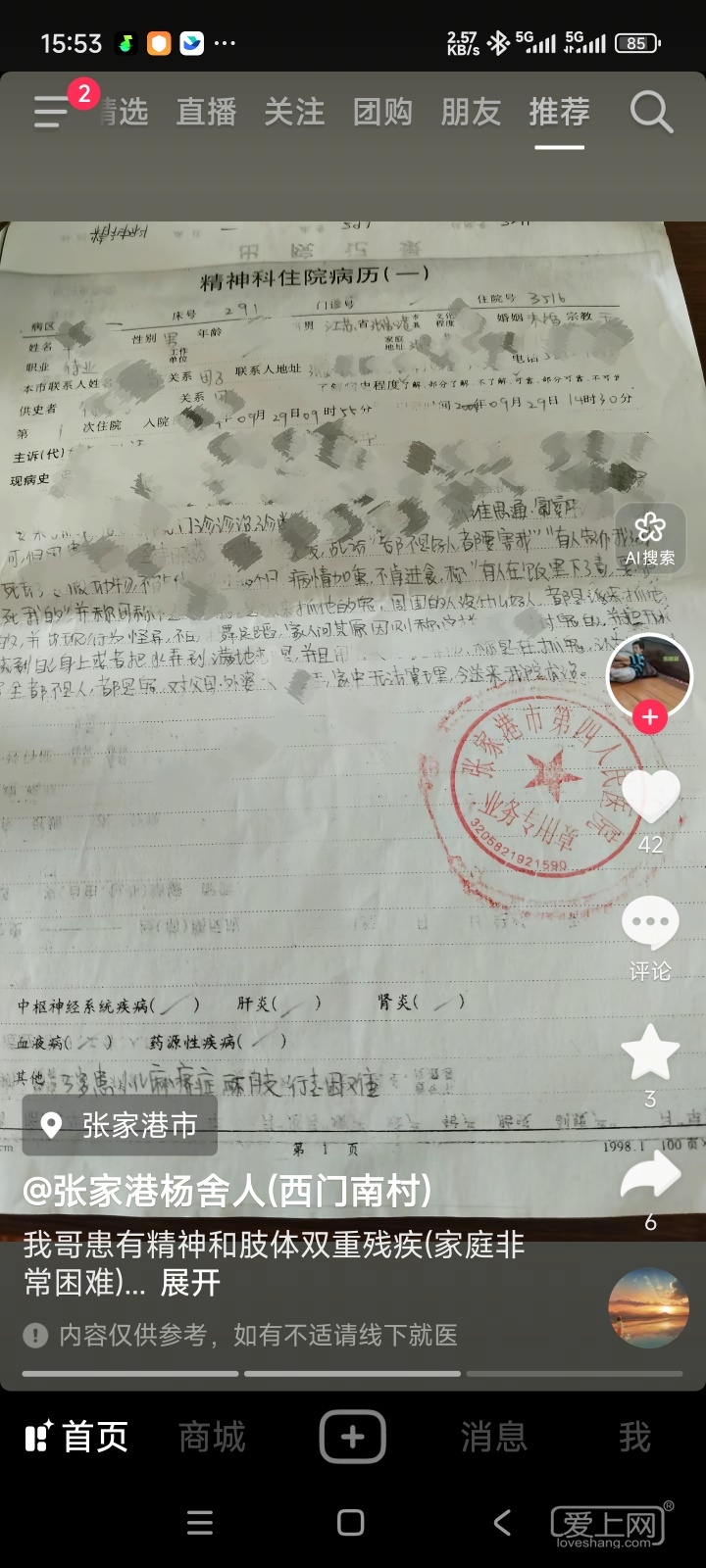The width and height of the screenshot is (706, 1568).
Task: Follow the author with the plus badge
Action: [x=650, y=717]
